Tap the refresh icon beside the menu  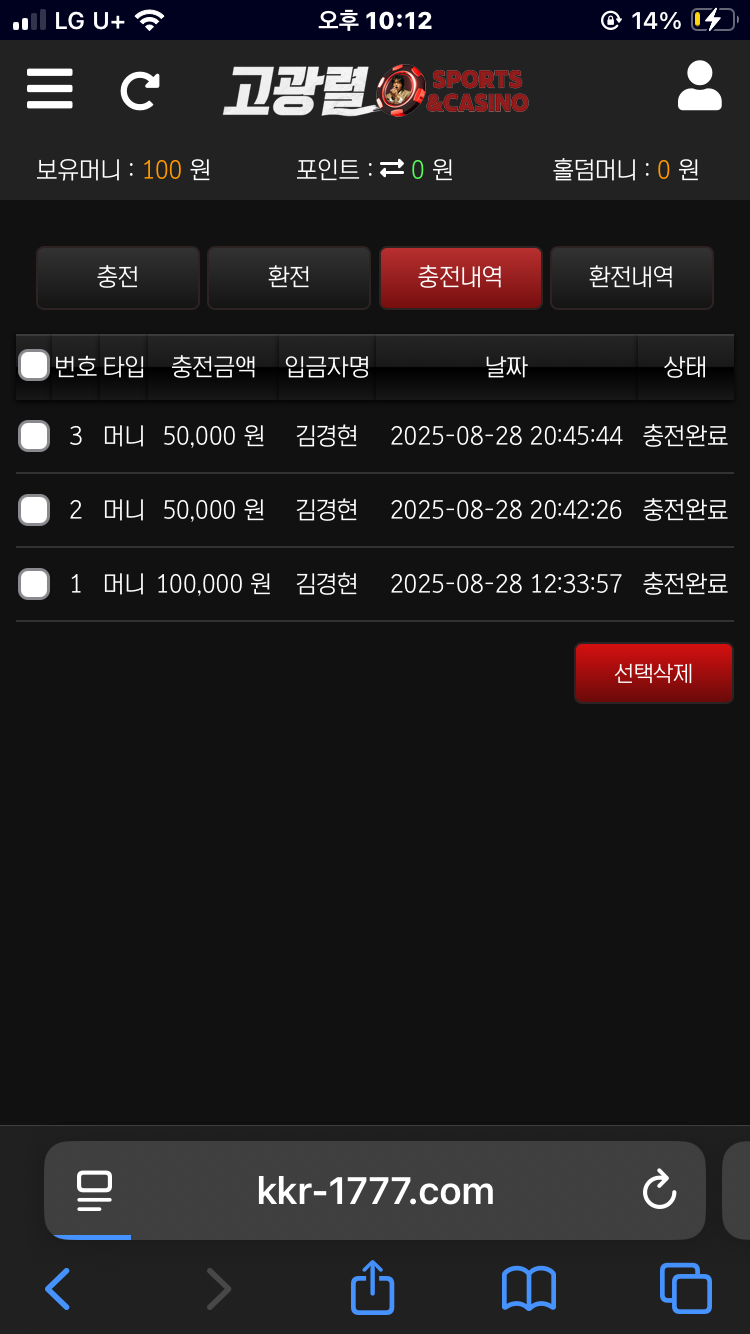(x=139, y=90)
